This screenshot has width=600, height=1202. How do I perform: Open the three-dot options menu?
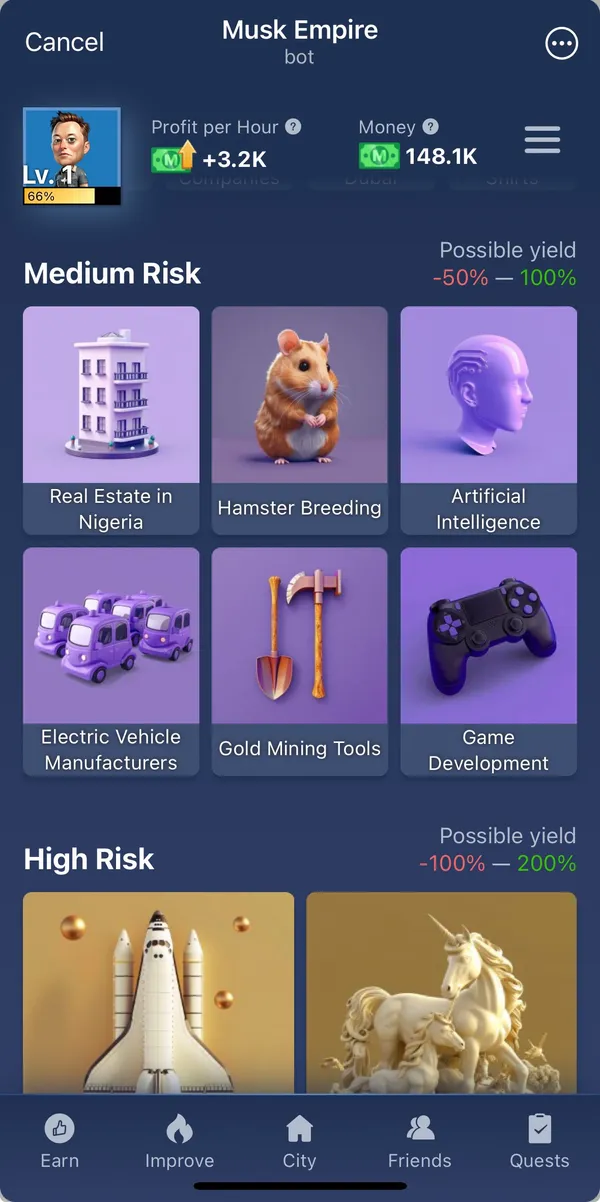click(561, 43)
